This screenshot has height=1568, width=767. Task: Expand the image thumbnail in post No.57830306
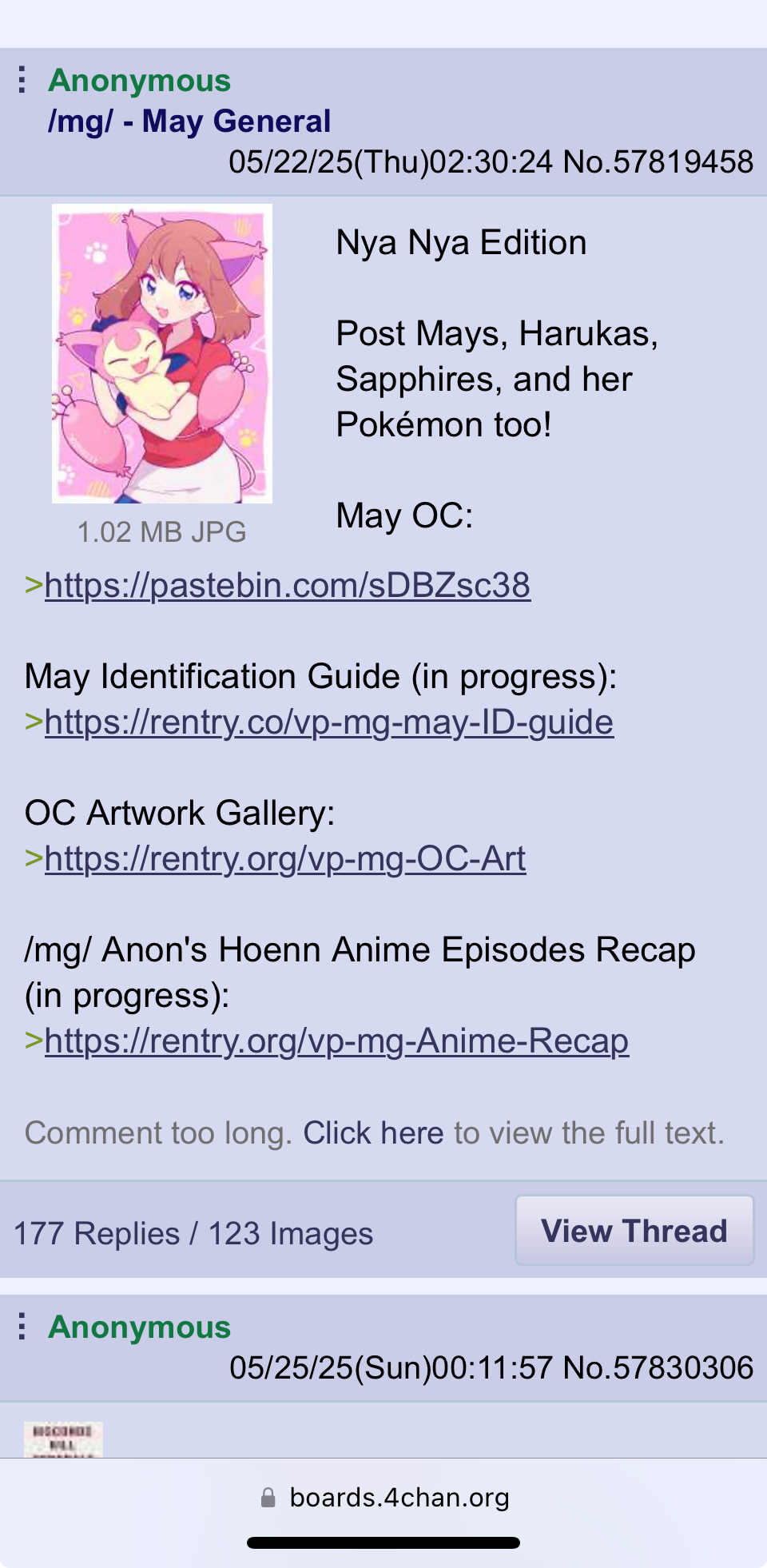tap(63, 1439)
